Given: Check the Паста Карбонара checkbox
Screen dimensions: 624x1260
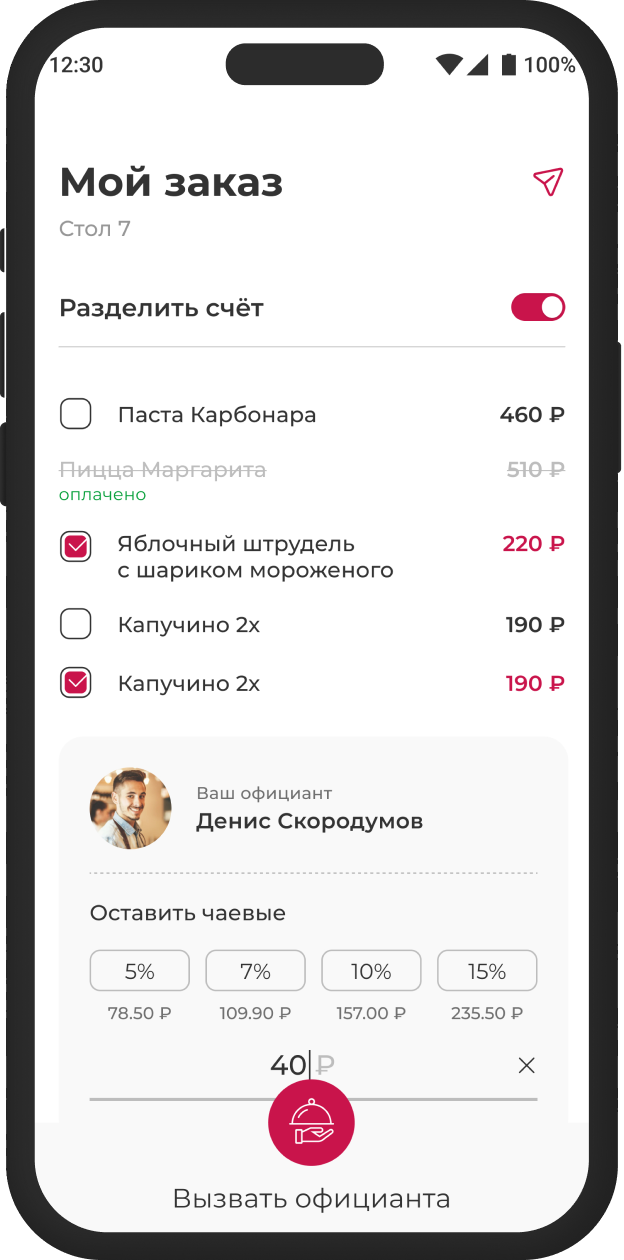Looking at the screenshot, I should point(76,414).
